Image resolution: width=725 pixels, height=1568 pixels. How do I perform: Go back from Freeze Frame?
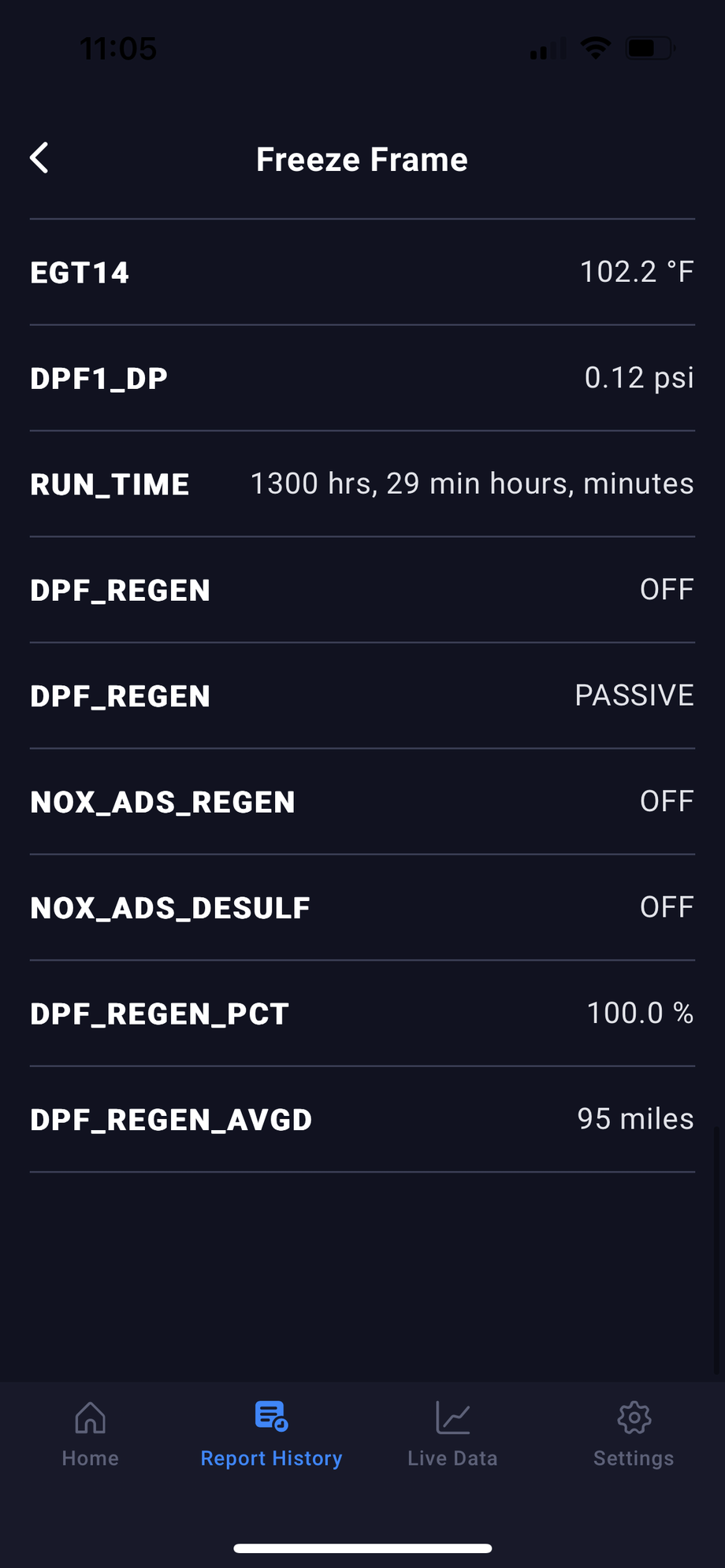(39, 158)
